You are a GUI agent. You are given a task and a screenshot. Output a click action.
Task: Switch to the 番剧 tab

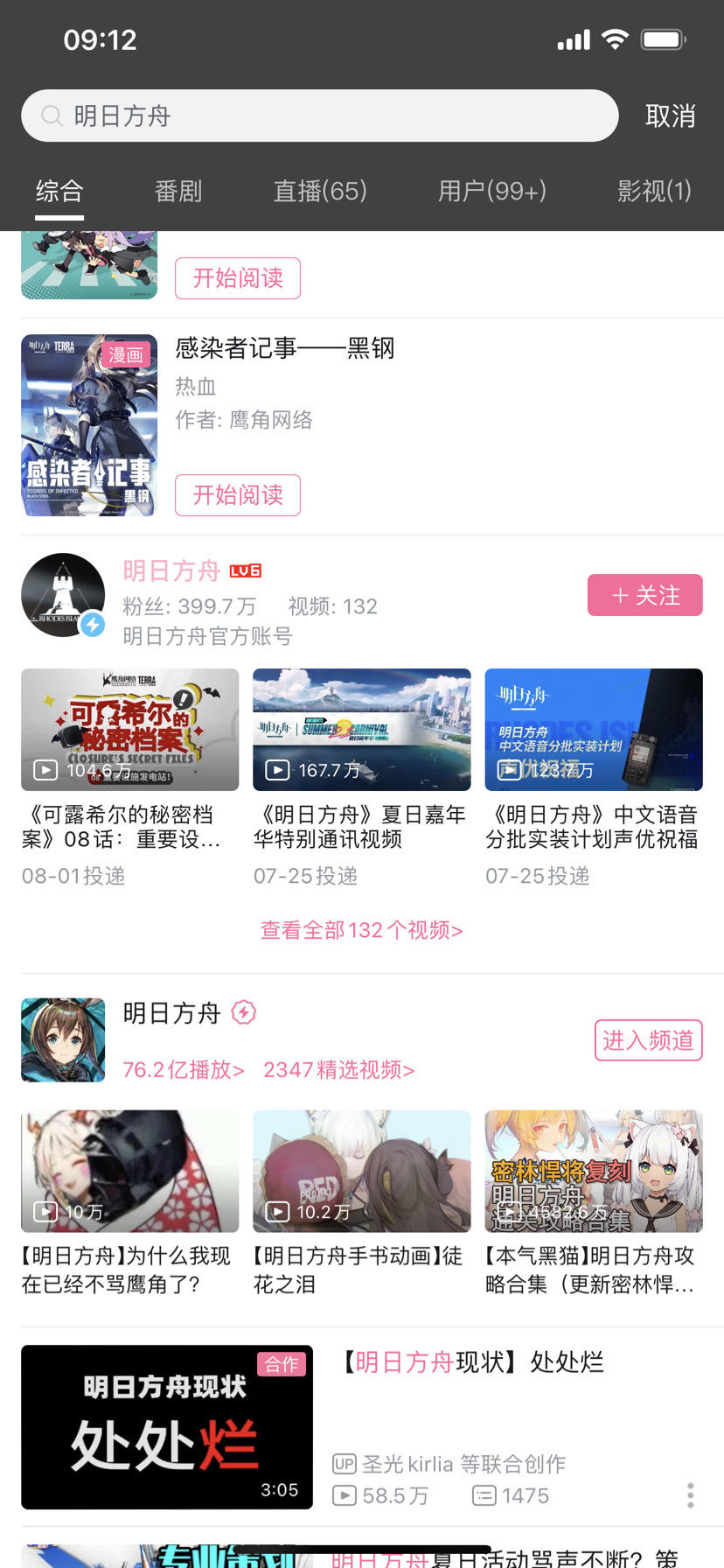tap(178, 191)
